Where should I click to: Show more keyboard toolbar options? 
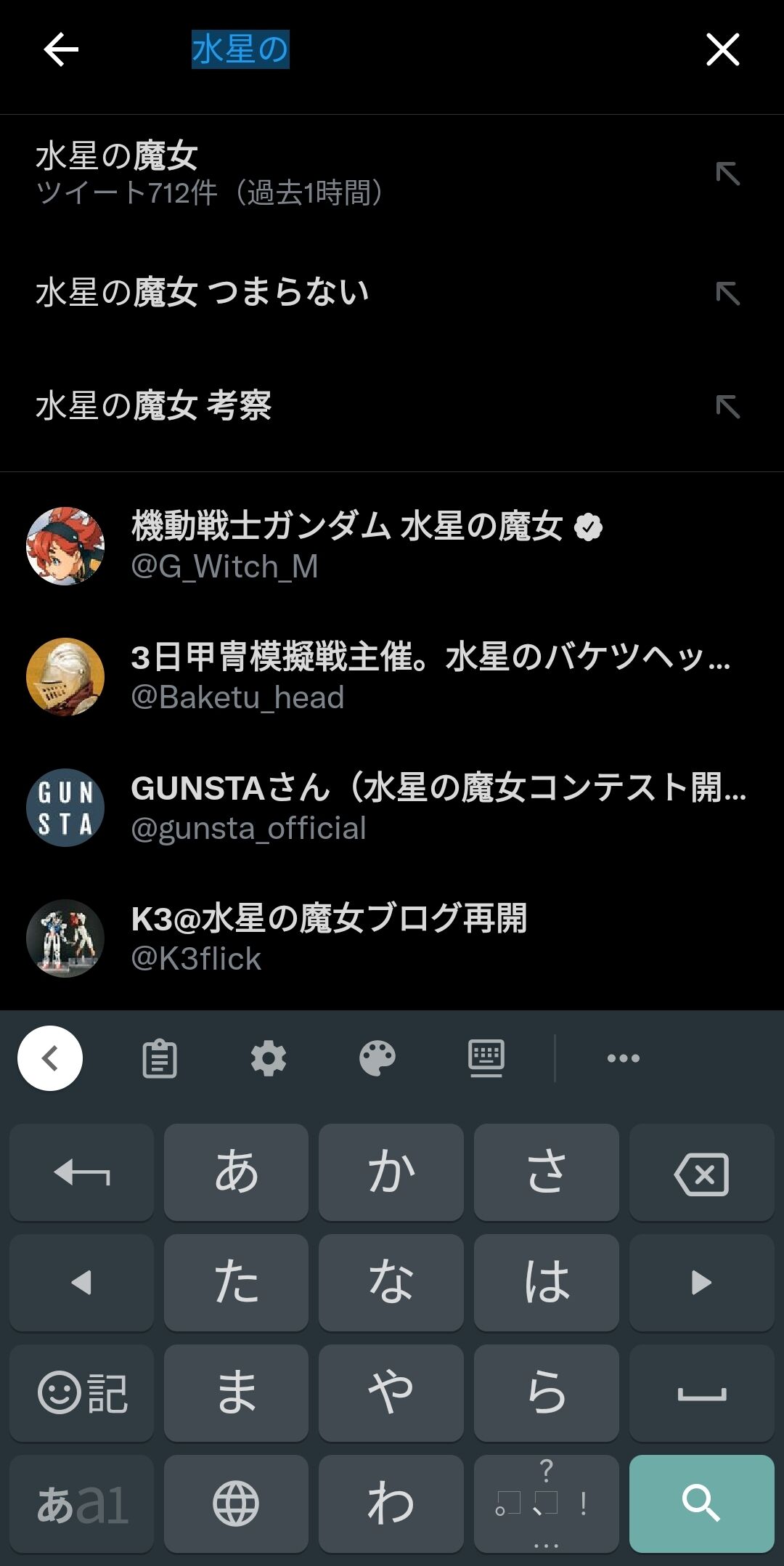pos(623,1058)
